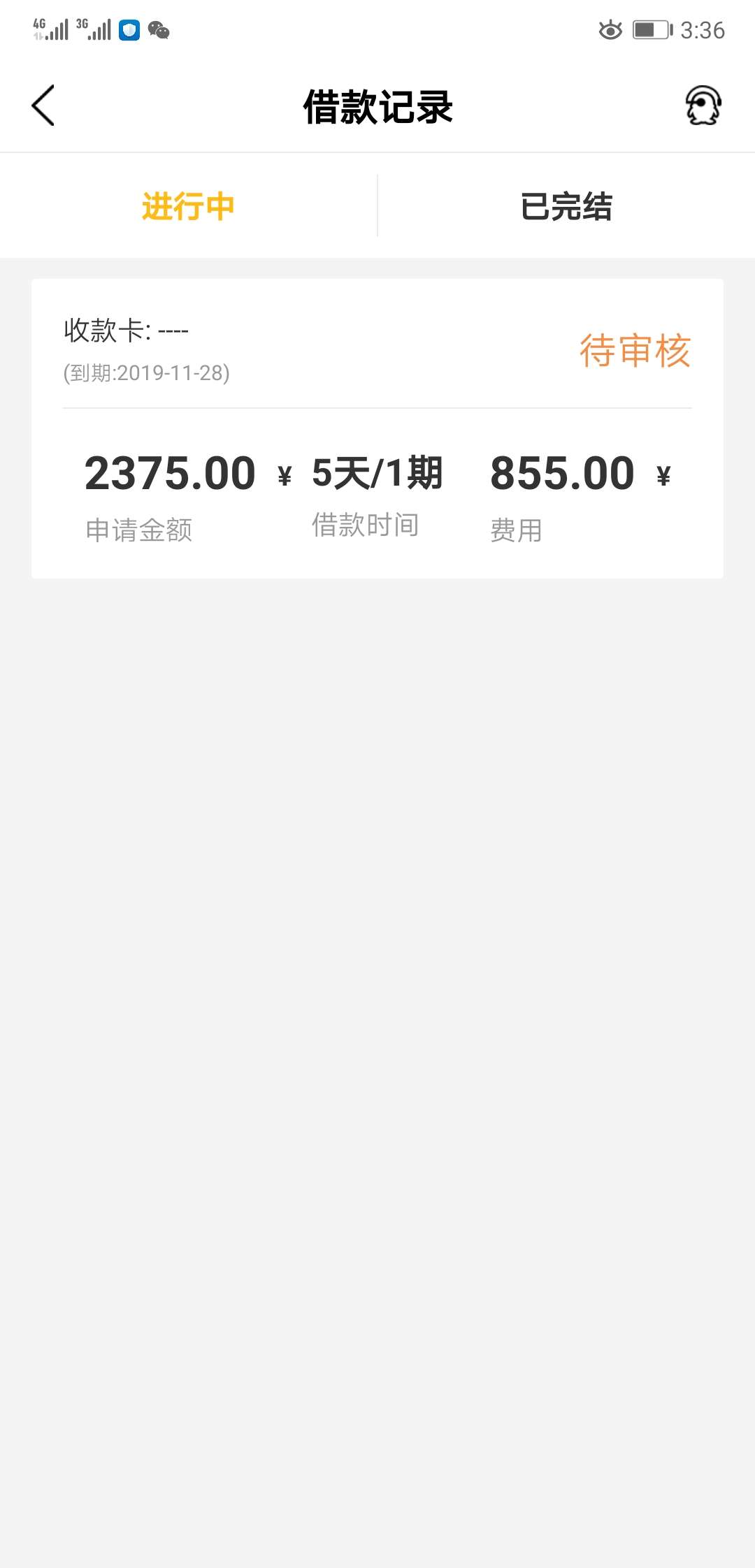Switch to the 已完结 tab
Image resolution: width=755 pixels, height=1568 pixels.
(566, 206)
